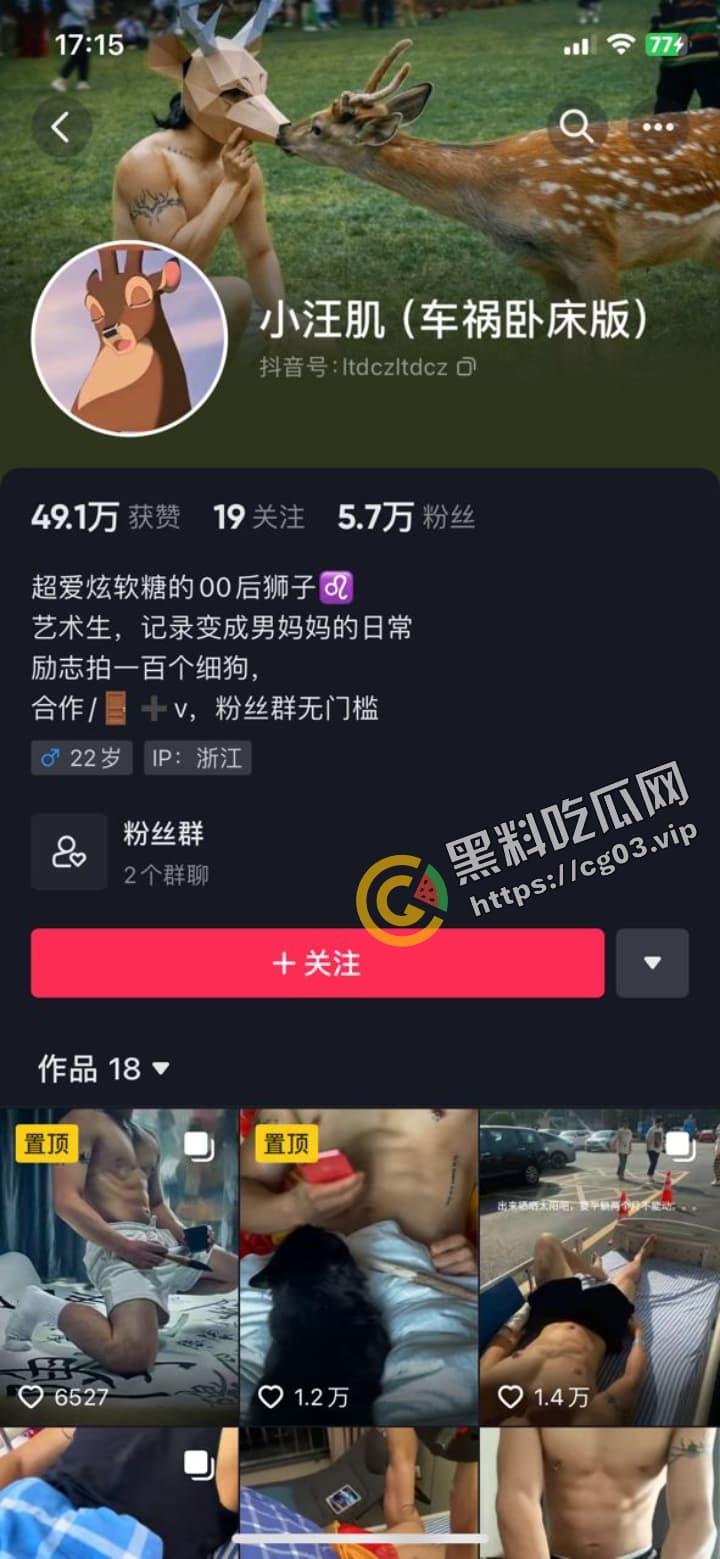Open the 获赞 likes count
The height and width of the screenshot is (1559, 720).
click(105, 517)
